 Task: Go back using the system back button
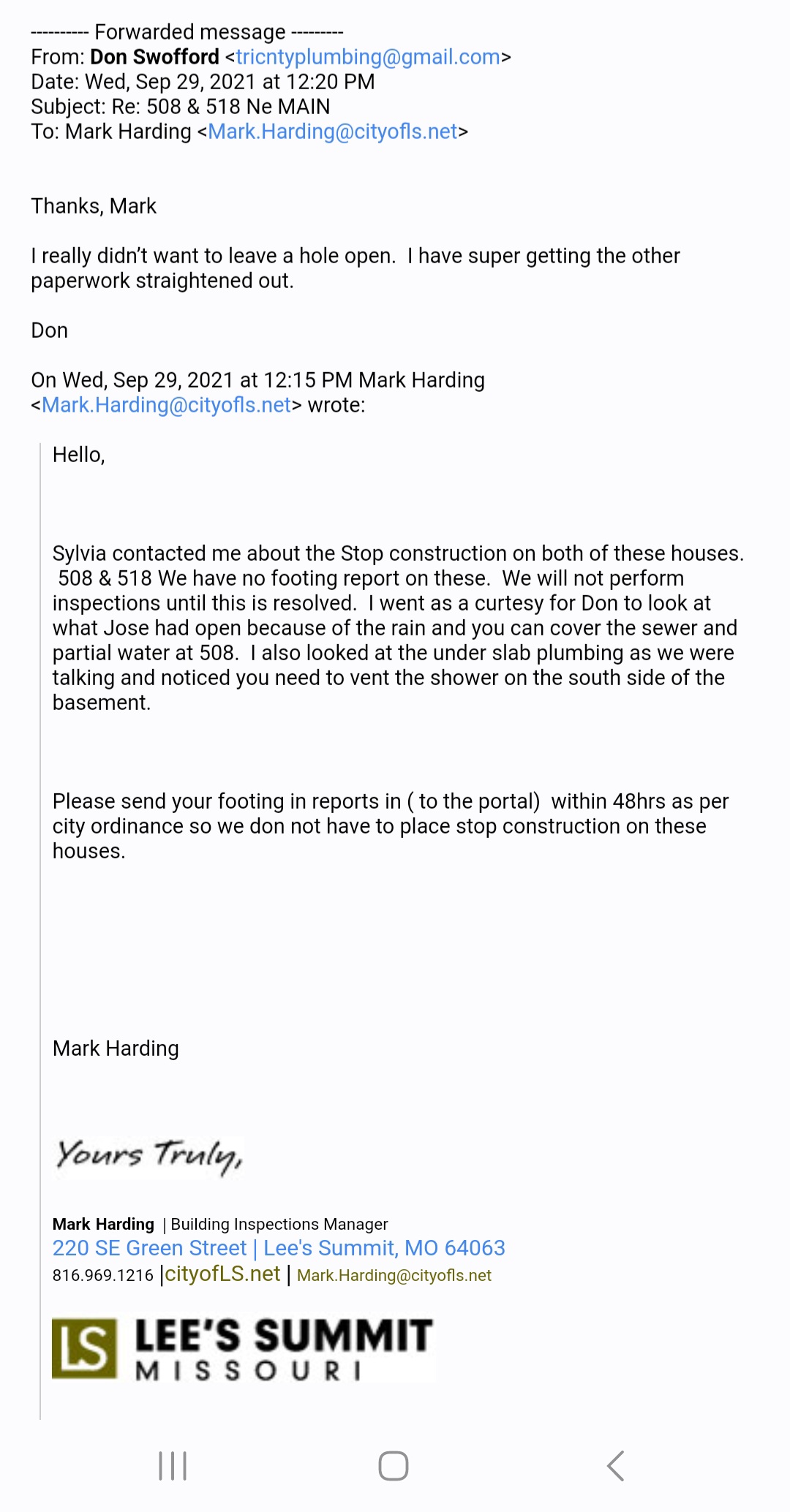pos(616,1466)
